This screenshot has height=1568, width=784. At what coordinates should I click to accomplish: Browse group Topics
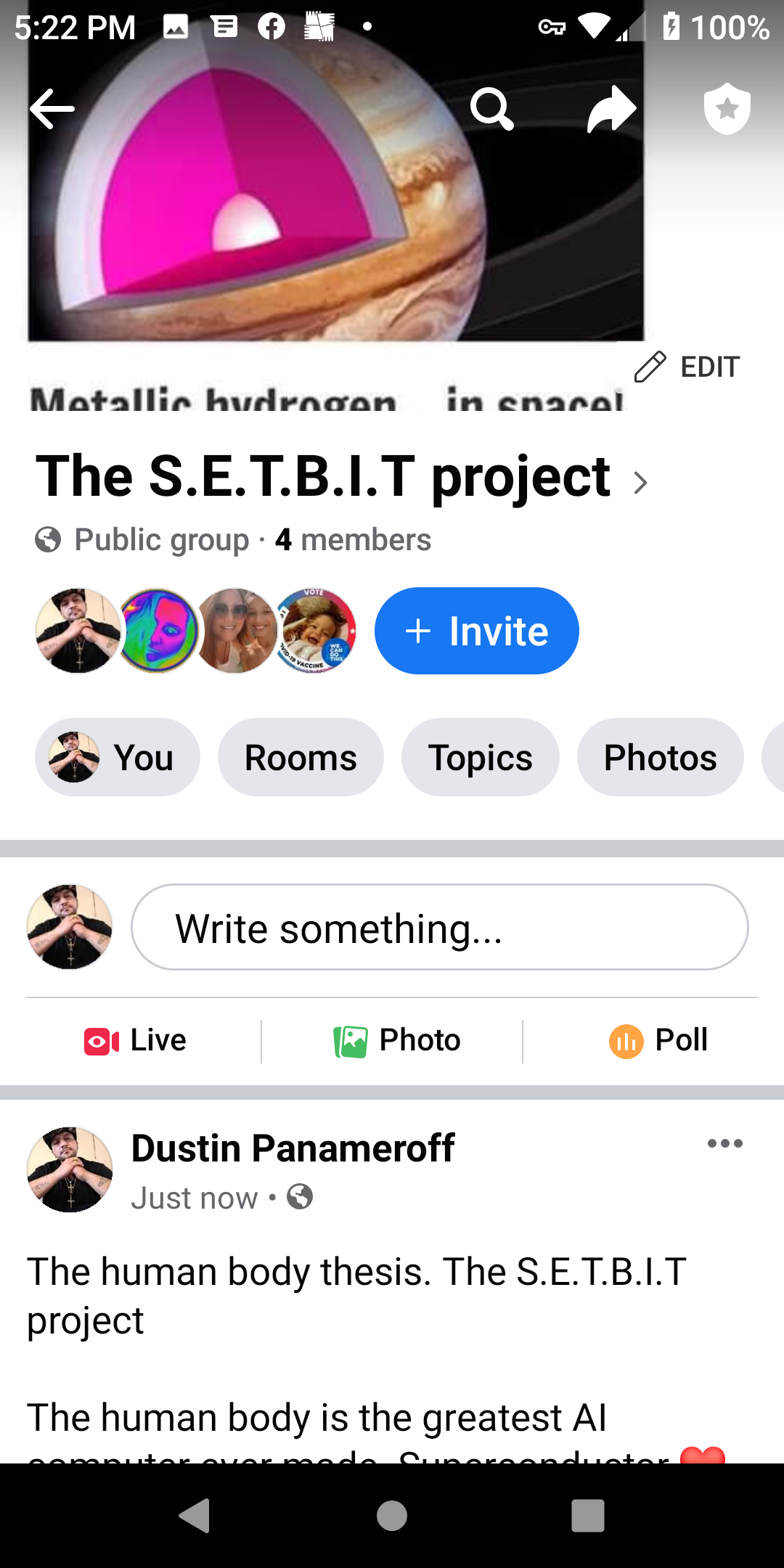[x=480, y=757]
